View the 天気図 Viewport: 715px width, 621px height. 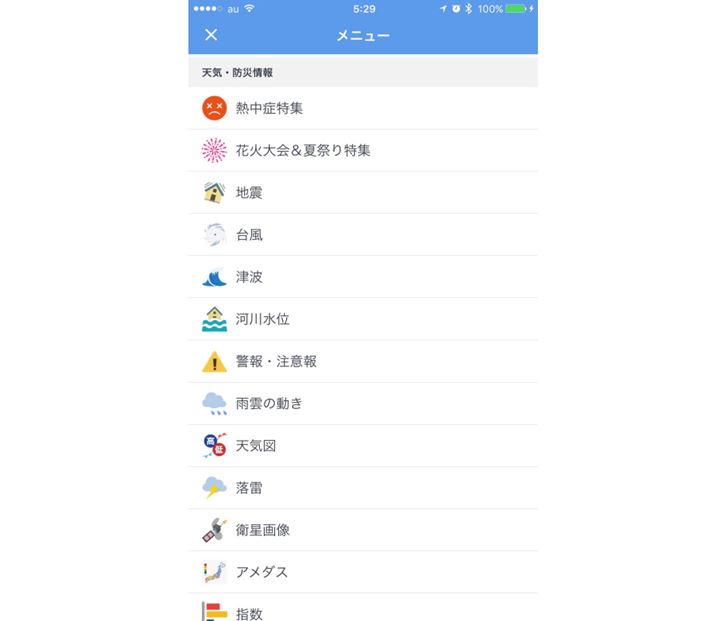(362, 445)
